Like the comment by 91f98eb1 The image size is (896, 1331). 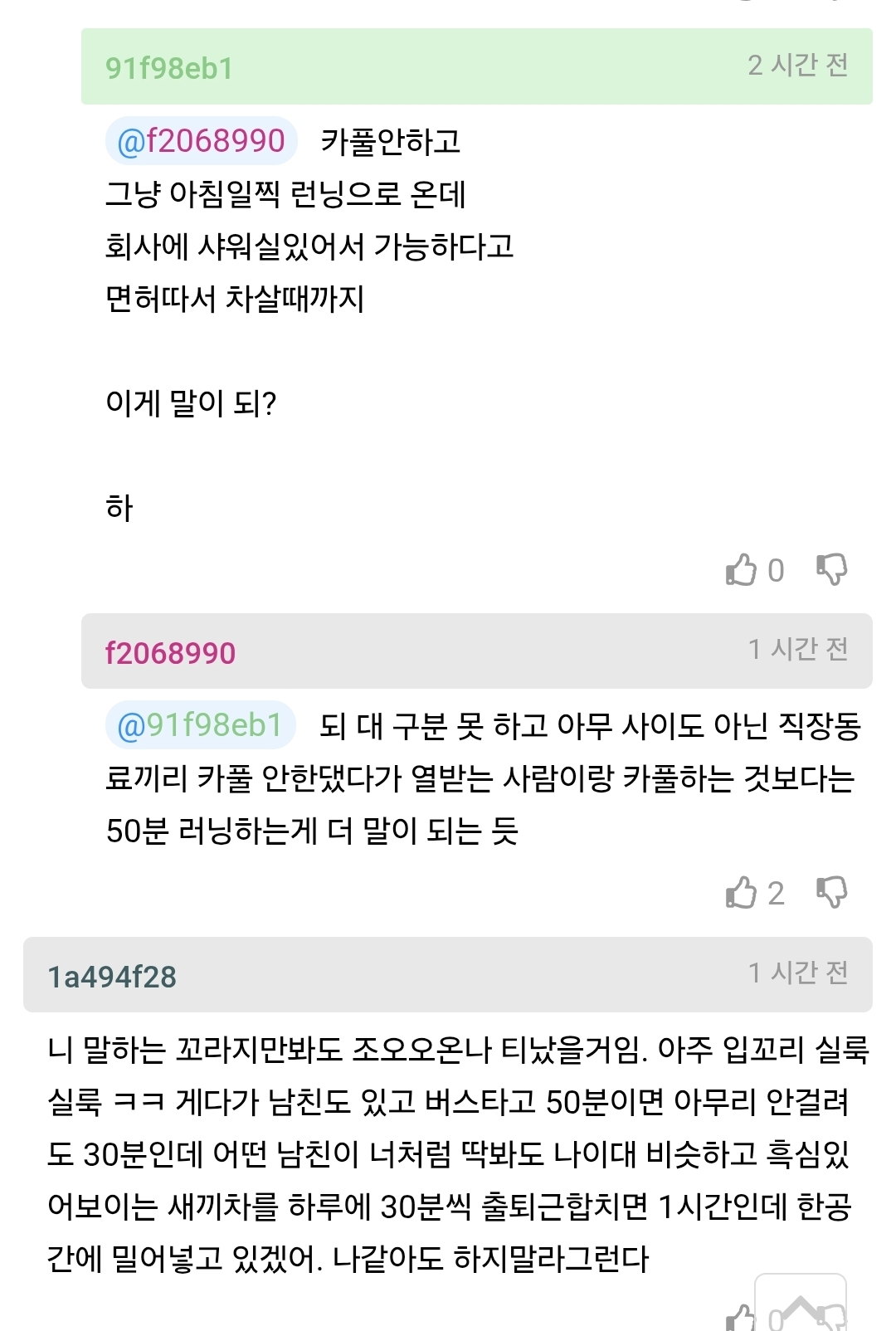[741, 570]
